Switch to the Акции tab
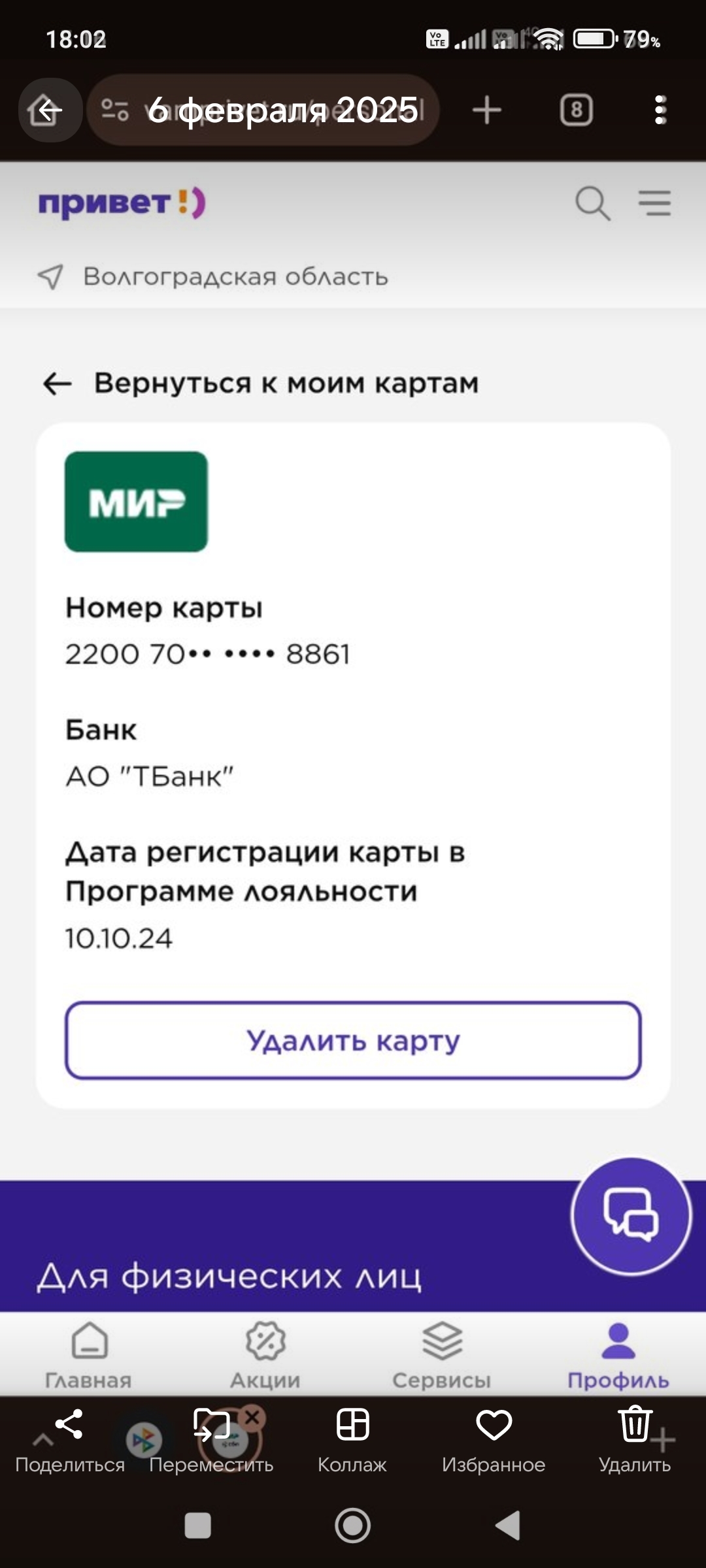 tap(265, 1355)
